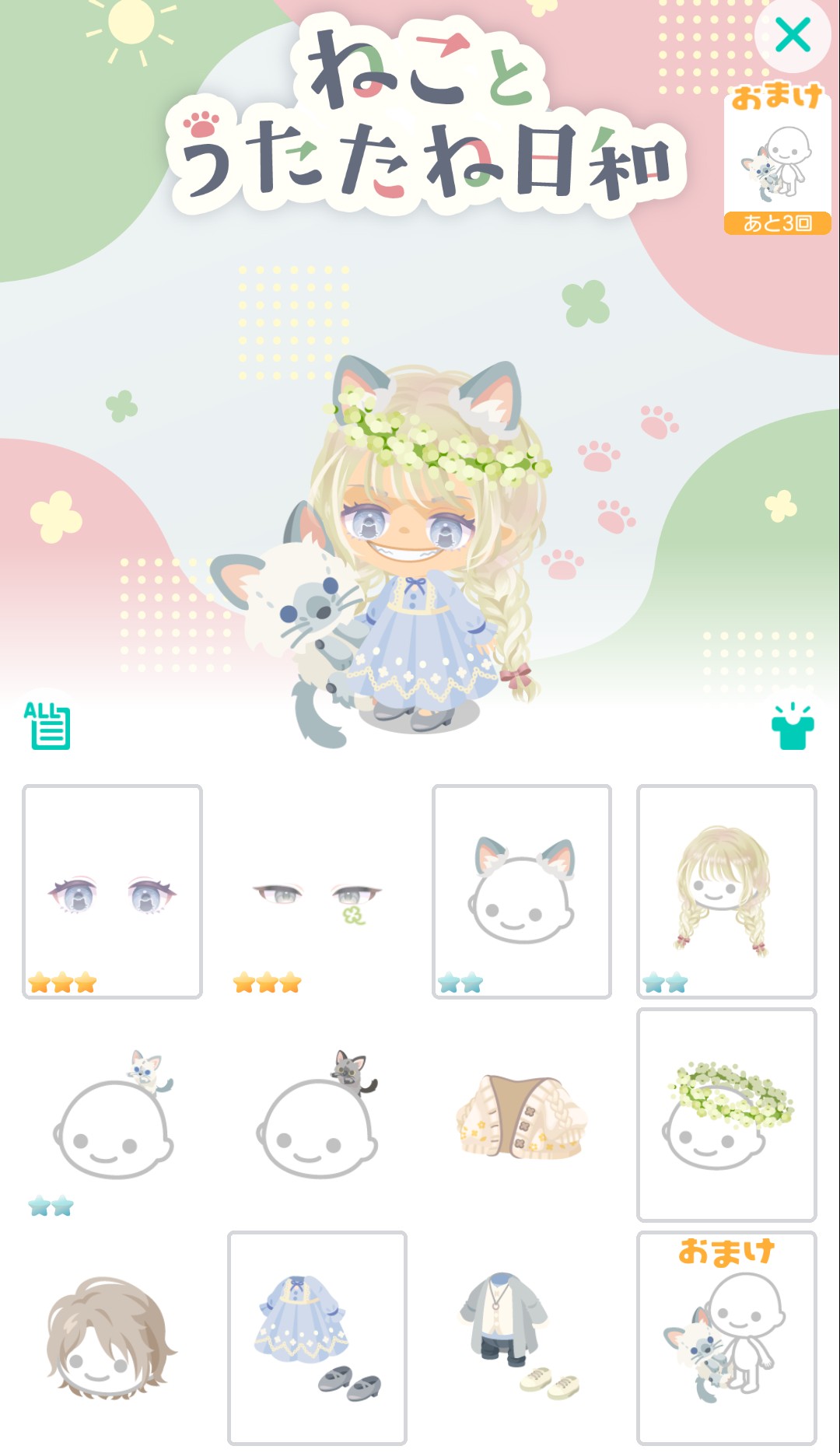This screenshot has height=1453, width=840.
Task: Select the beige knit cardigan item
Action: [522, 1115]
